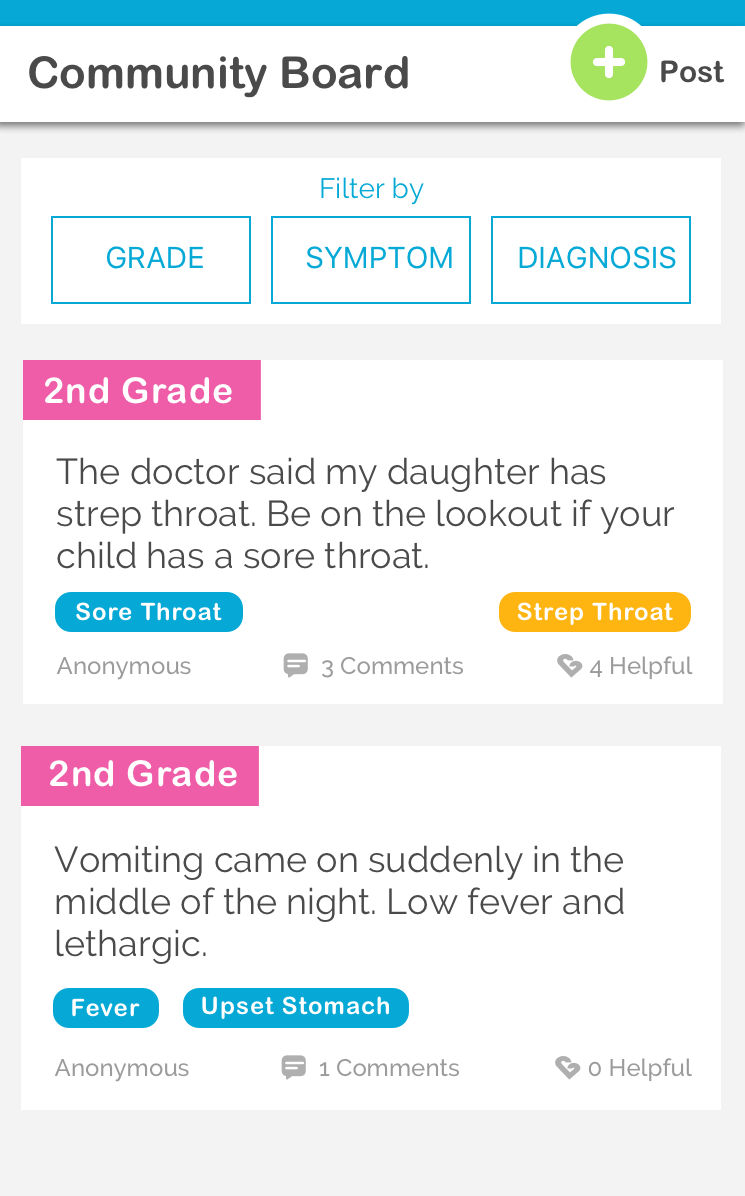The height and width of the screenshot is (1196, 745).
Task: Select the Upset Stomach chip
Action: [x=296, y=1008]
